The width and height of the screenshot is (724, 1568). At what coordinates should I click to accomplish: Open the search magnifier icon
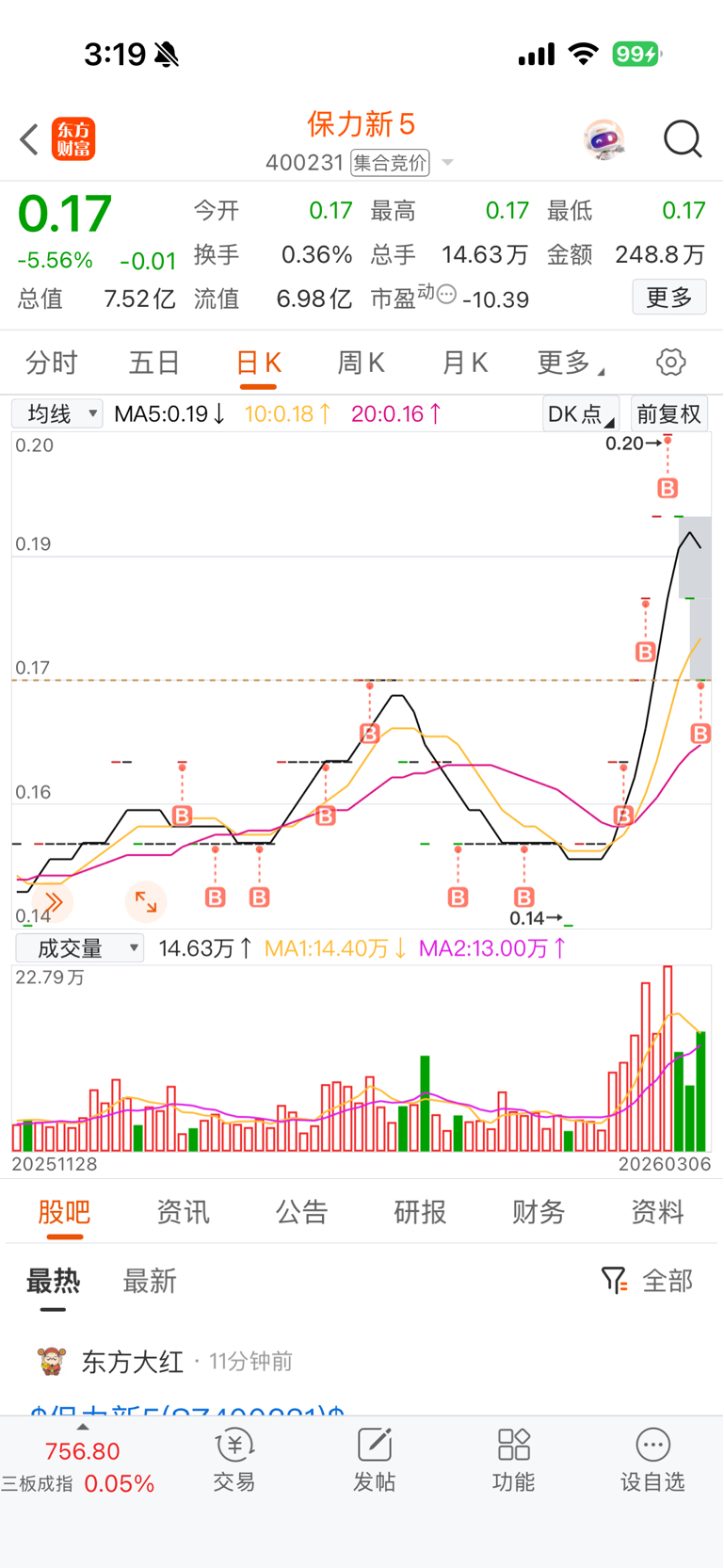(682, 139)
